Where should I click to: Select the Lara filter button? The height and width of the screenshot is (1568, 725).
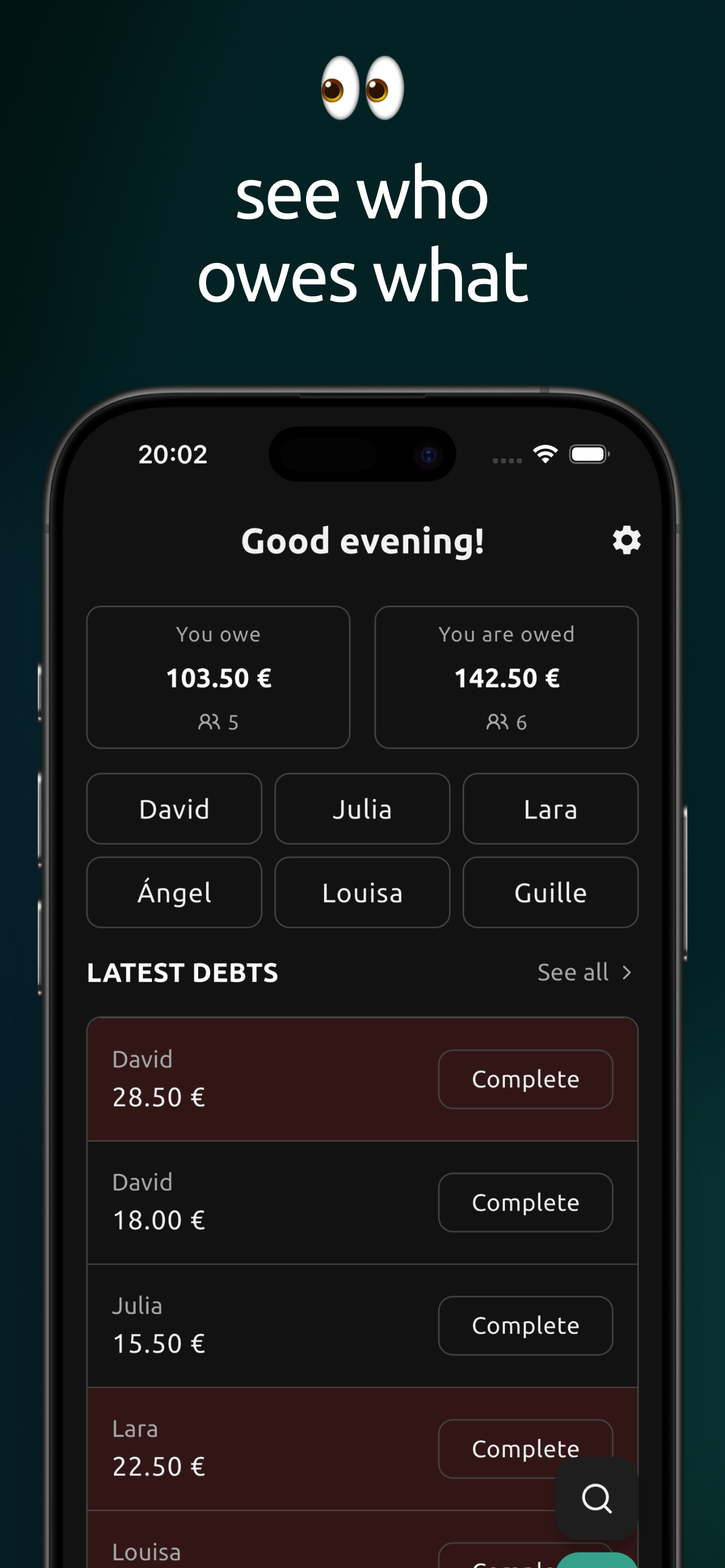550,809
